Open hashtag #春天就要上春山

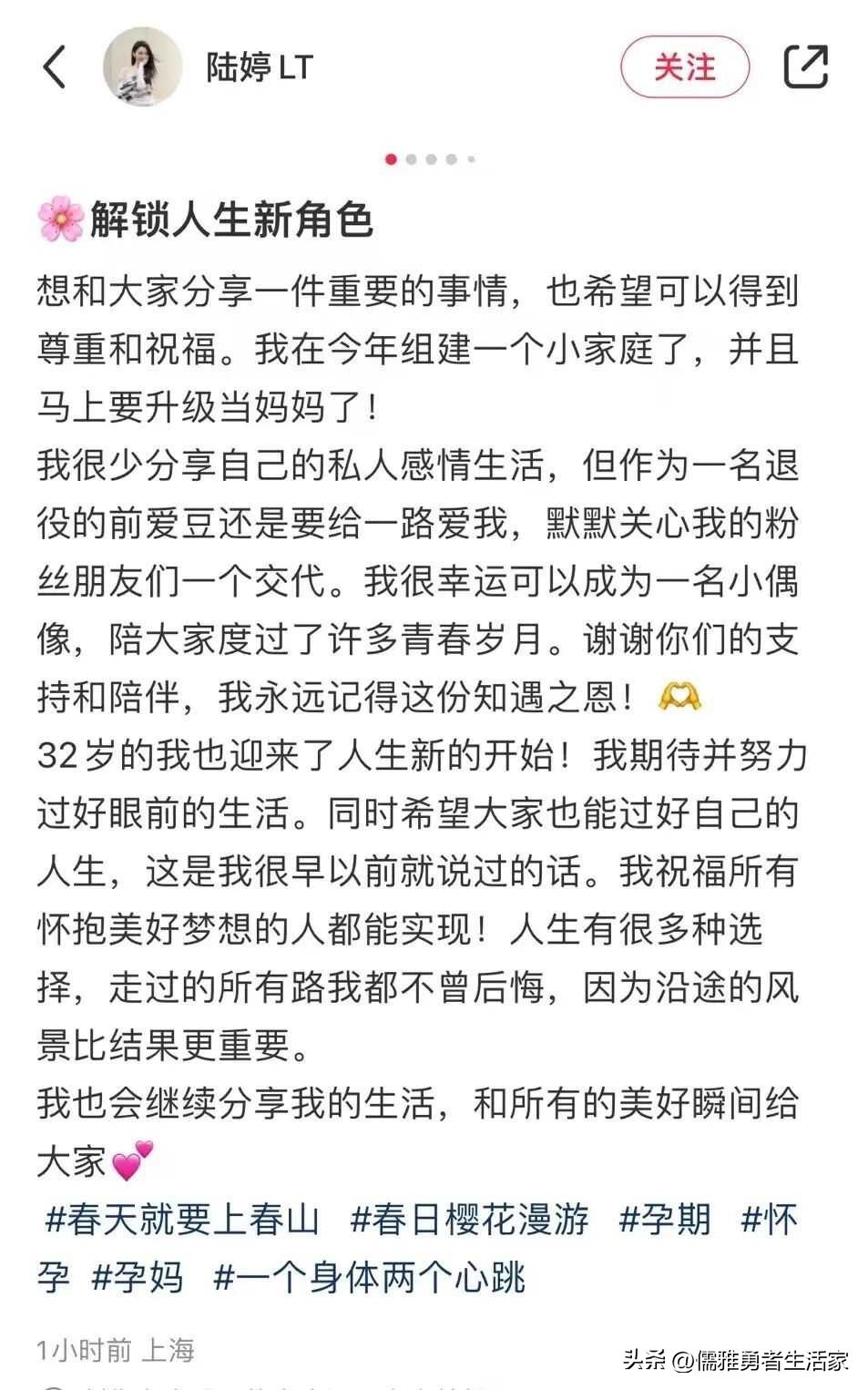183,1219
